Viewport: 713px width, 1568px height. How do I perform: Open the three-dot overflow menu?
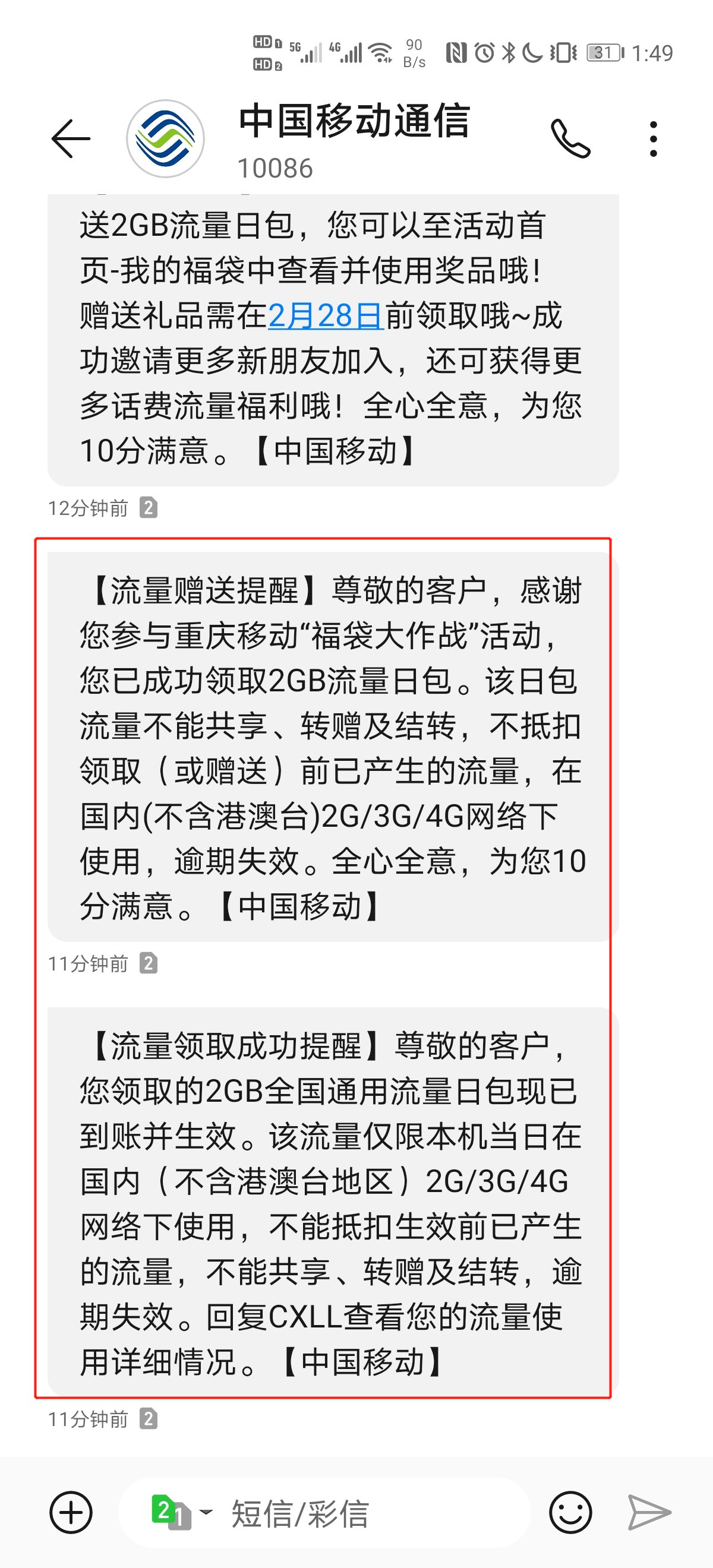654,139
